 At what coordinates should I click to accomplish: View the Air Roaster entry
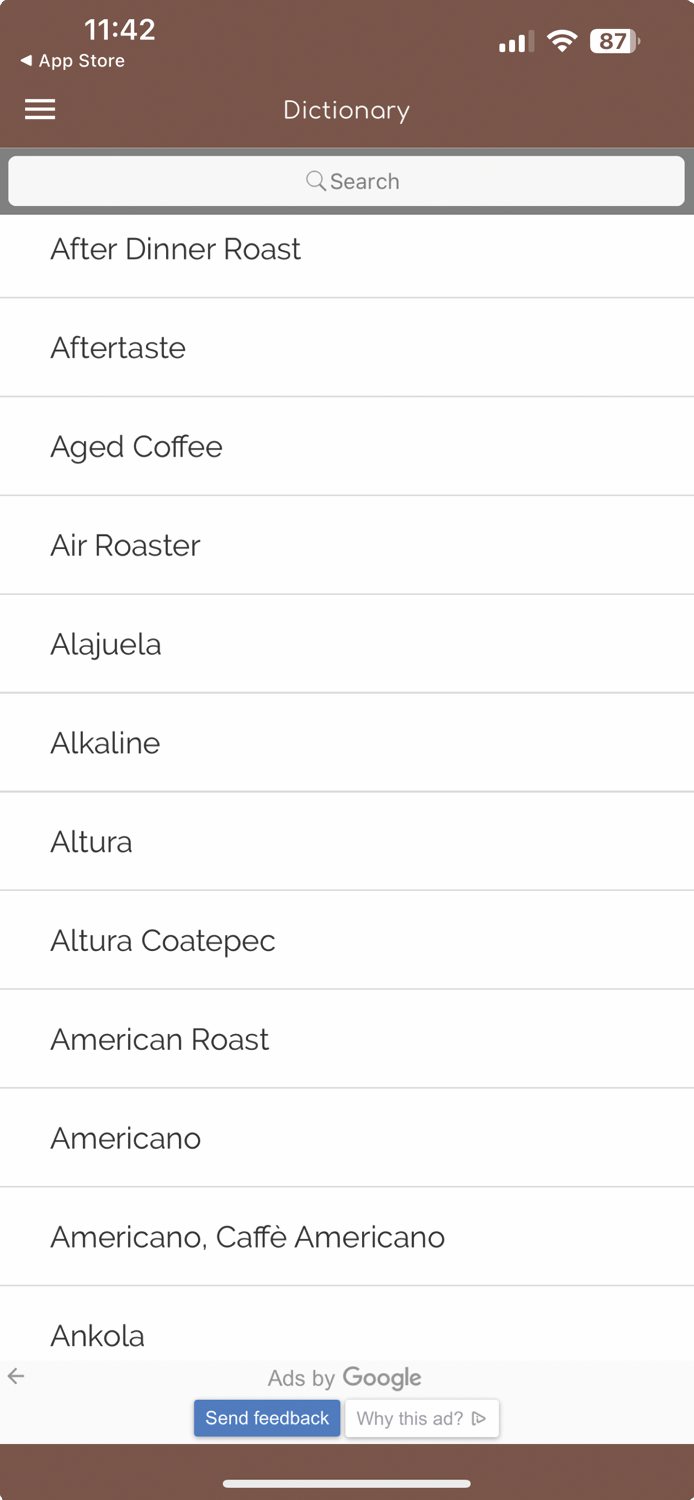point(347,546)
